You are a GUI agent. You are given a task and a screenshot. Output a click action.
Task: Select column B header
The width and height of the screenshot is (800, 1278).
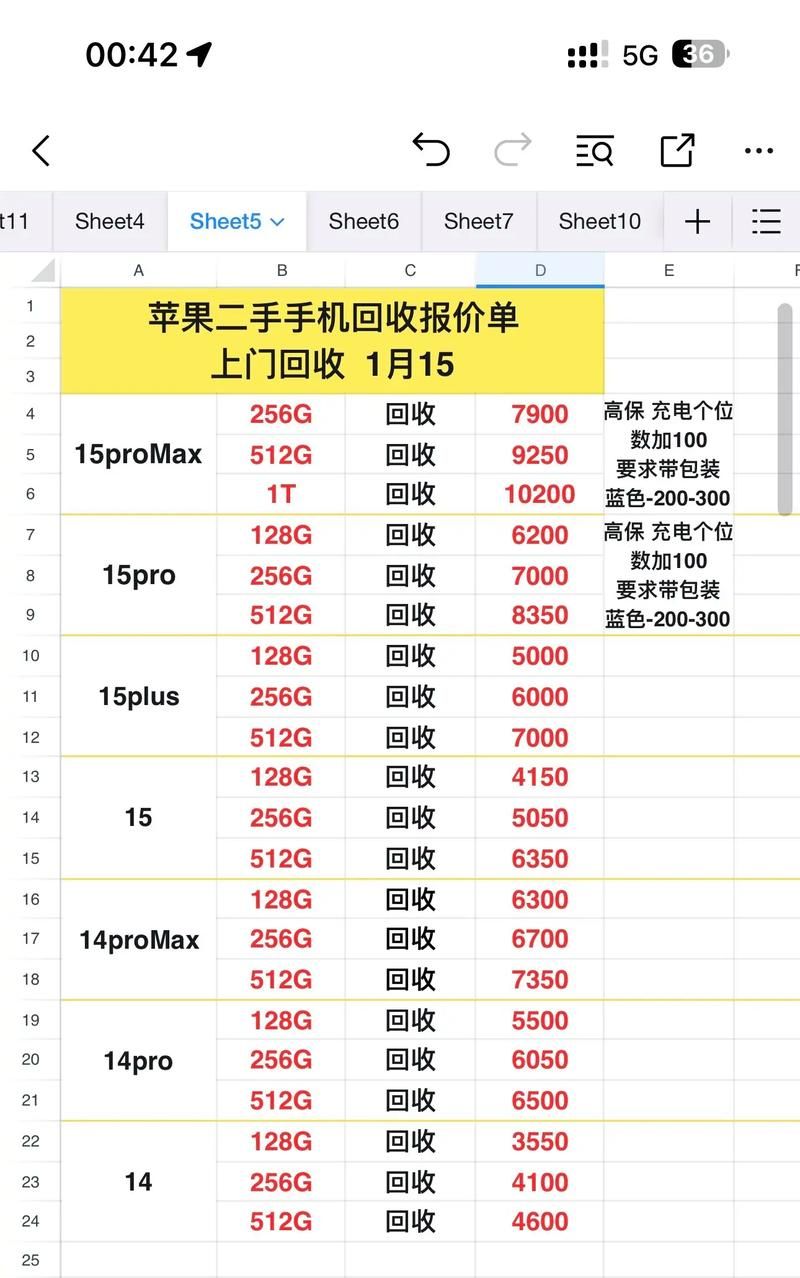(282, 270)
